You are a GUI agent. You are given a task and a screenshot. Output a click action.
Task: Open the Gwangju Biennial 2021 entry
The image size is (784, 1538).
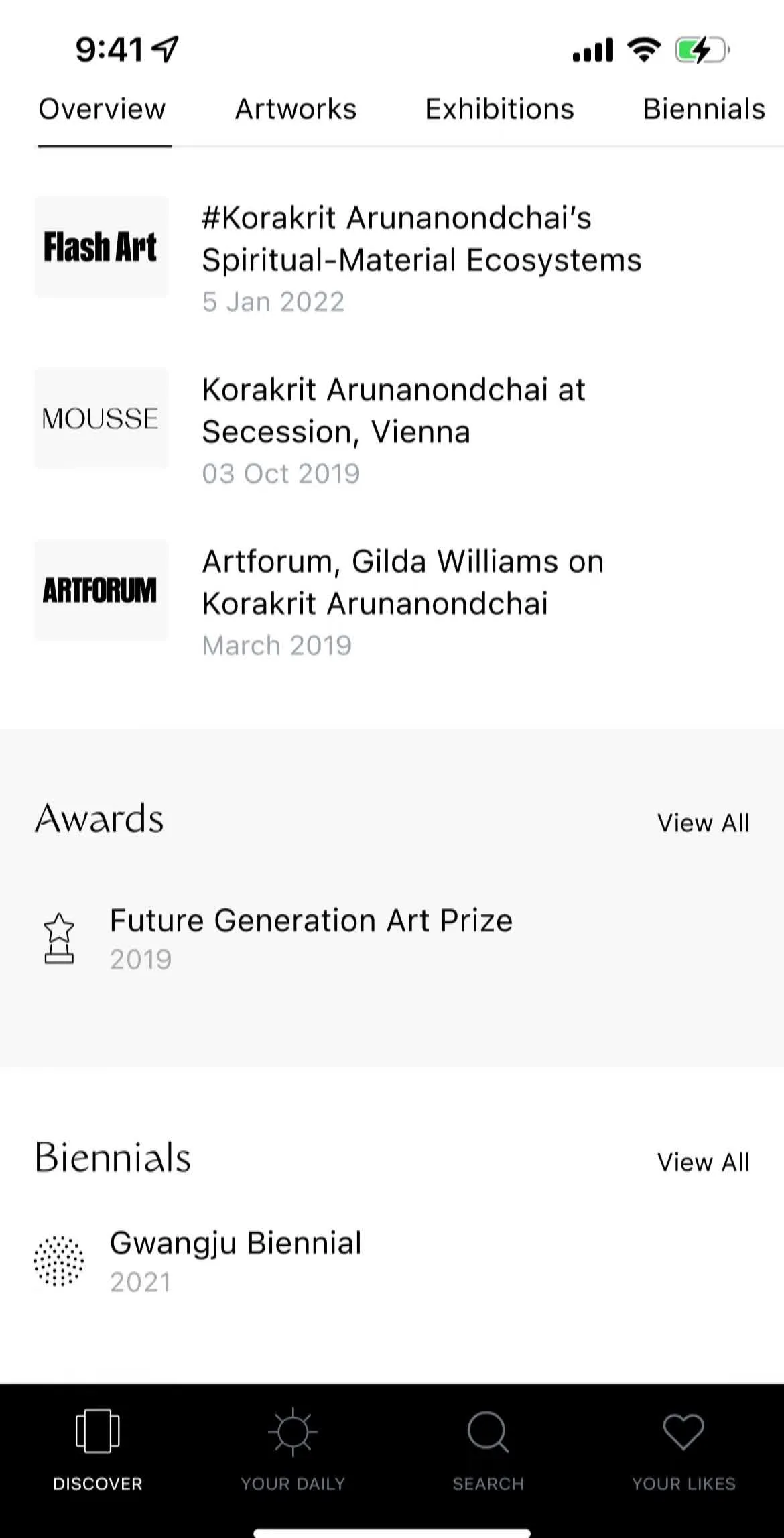(x=392, y=1261)
